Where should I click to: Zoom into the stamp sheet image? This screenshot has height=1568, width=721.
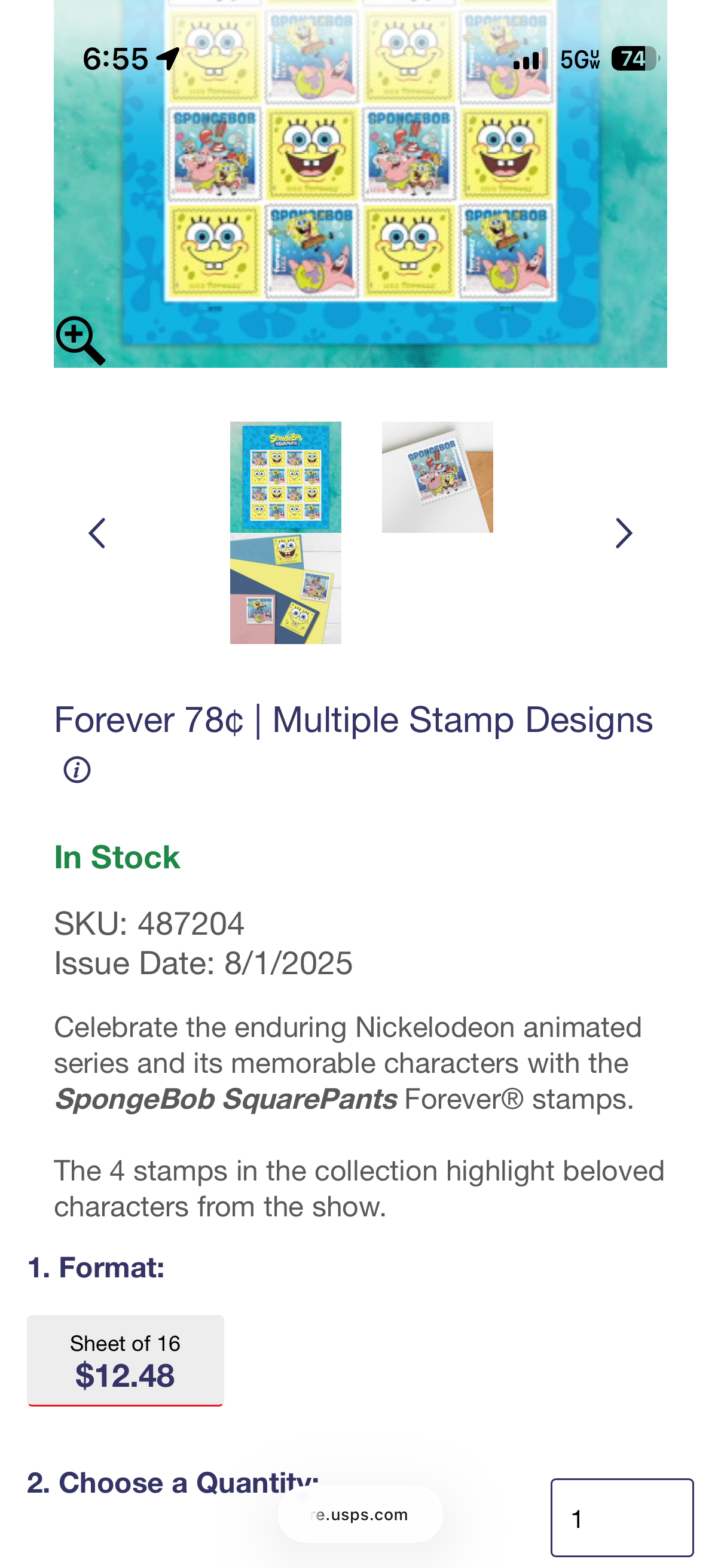click(80, 341)
